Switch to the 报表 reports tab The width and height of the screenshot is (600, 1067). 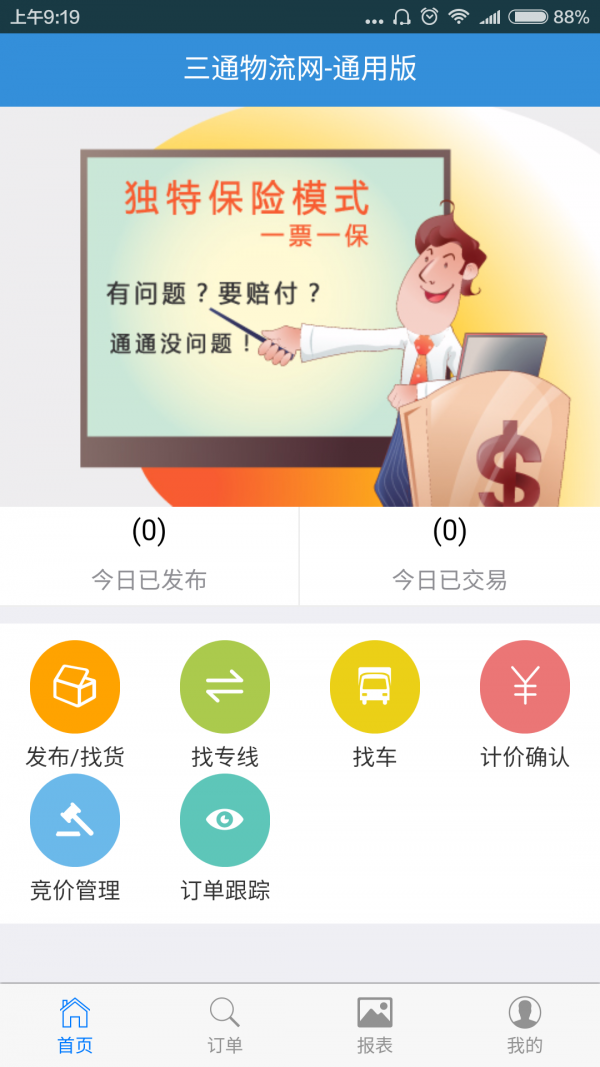(375, 1025)
